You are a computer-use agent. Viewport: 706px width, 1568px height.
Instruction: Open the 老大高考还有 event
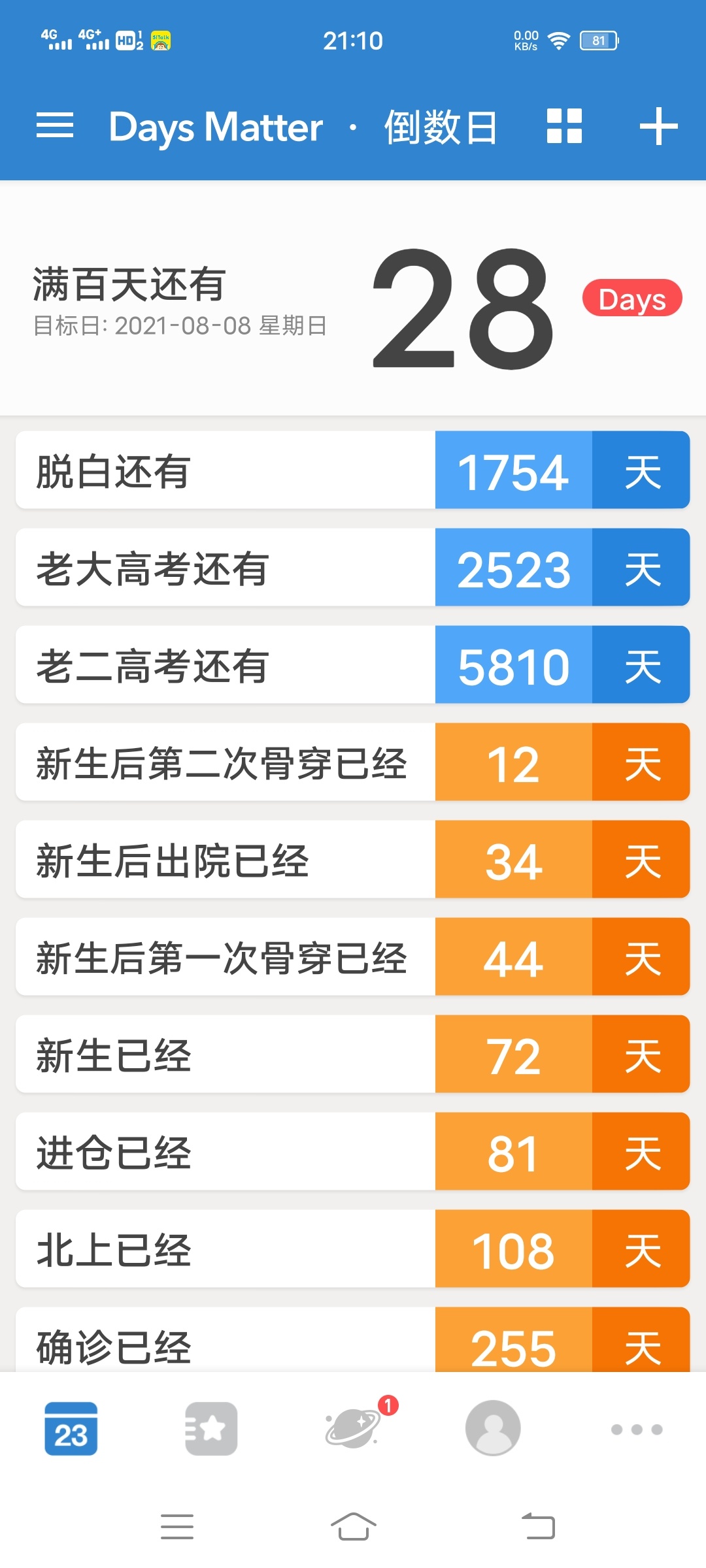click(x=353, y=567)
